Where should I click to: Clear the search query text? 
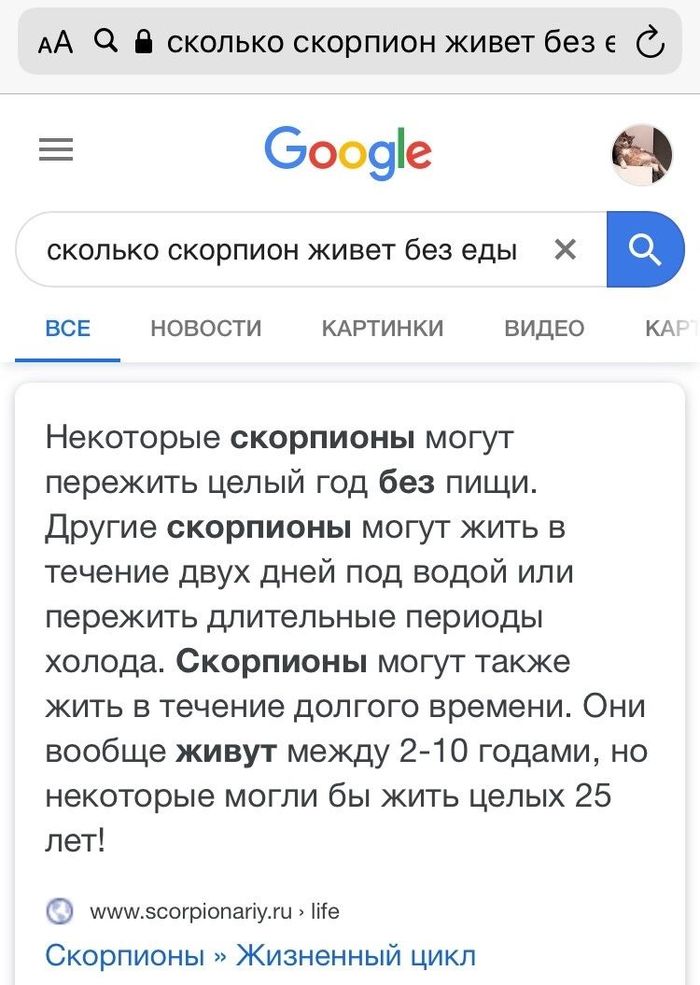pyautogui.click(x=566, y=250)
